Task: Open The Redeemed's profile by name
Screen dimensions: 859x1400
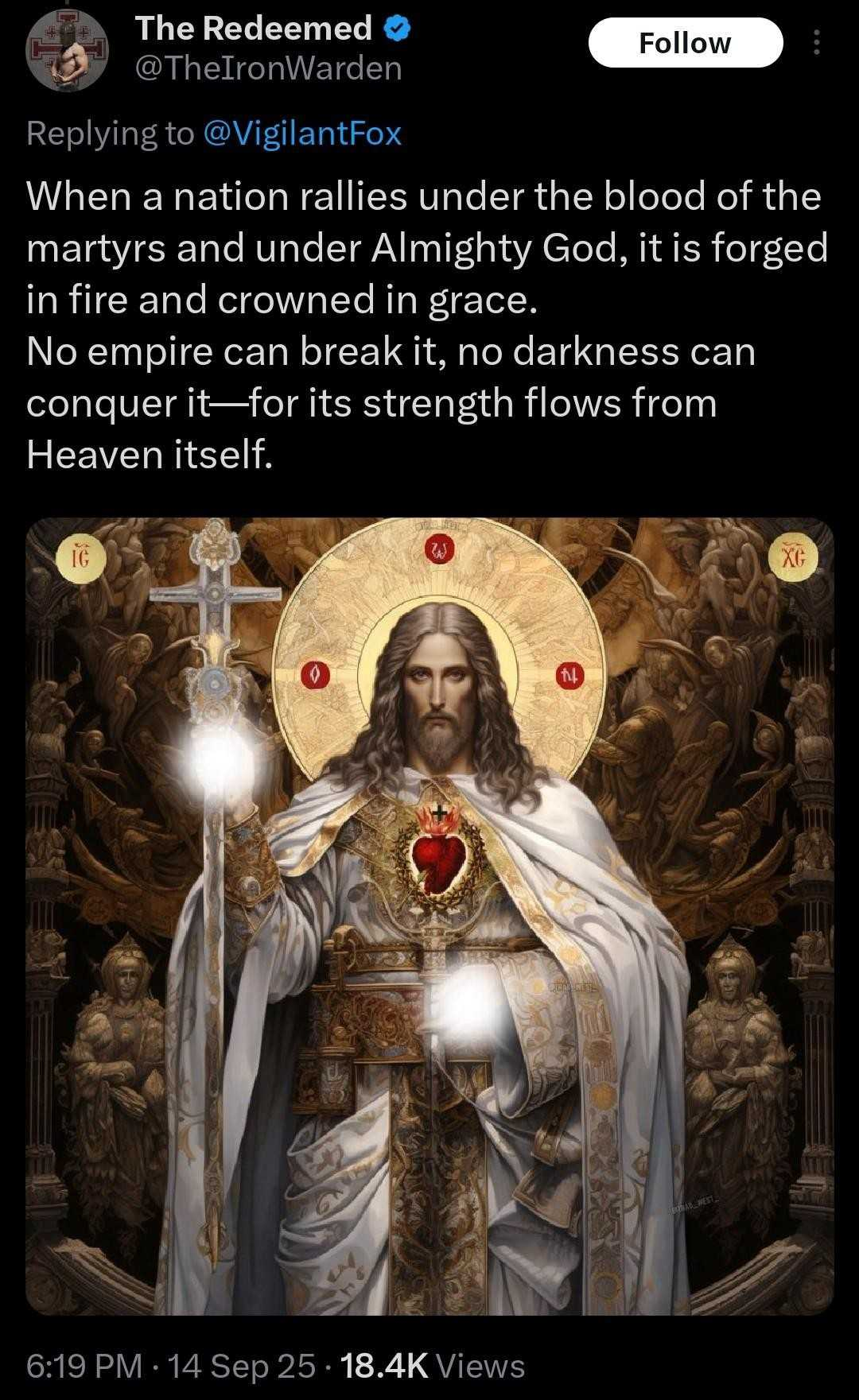Action: point(254,28)
